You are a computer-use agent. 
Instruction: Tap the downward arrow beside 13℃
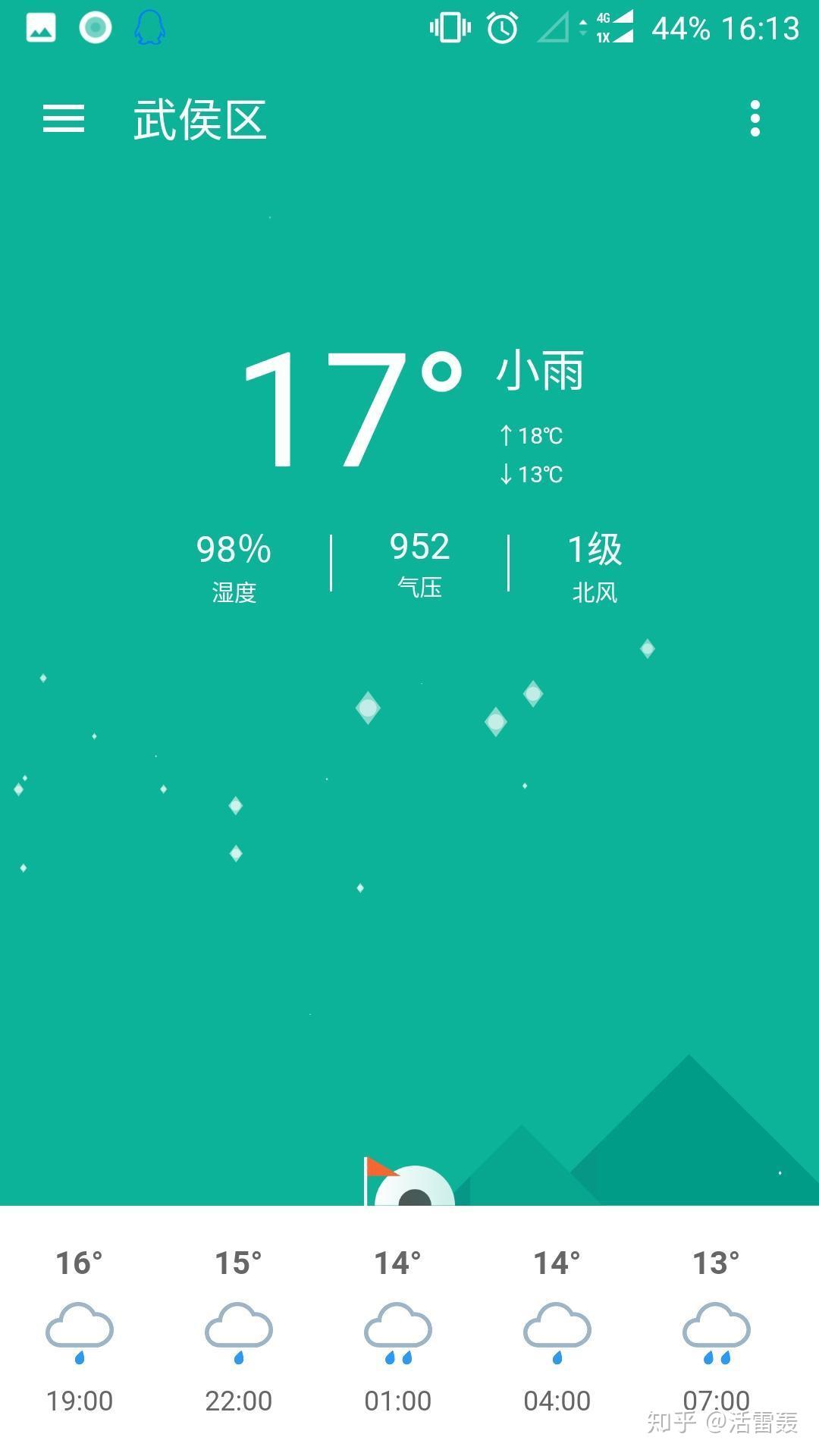(x=506, y=474)
